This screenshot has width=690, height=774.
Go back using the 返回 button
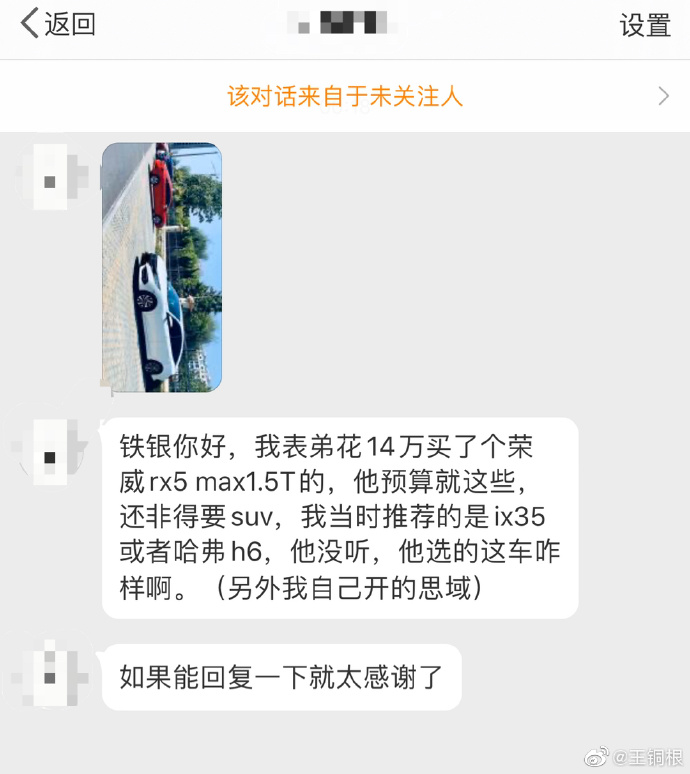coord(58,25)
